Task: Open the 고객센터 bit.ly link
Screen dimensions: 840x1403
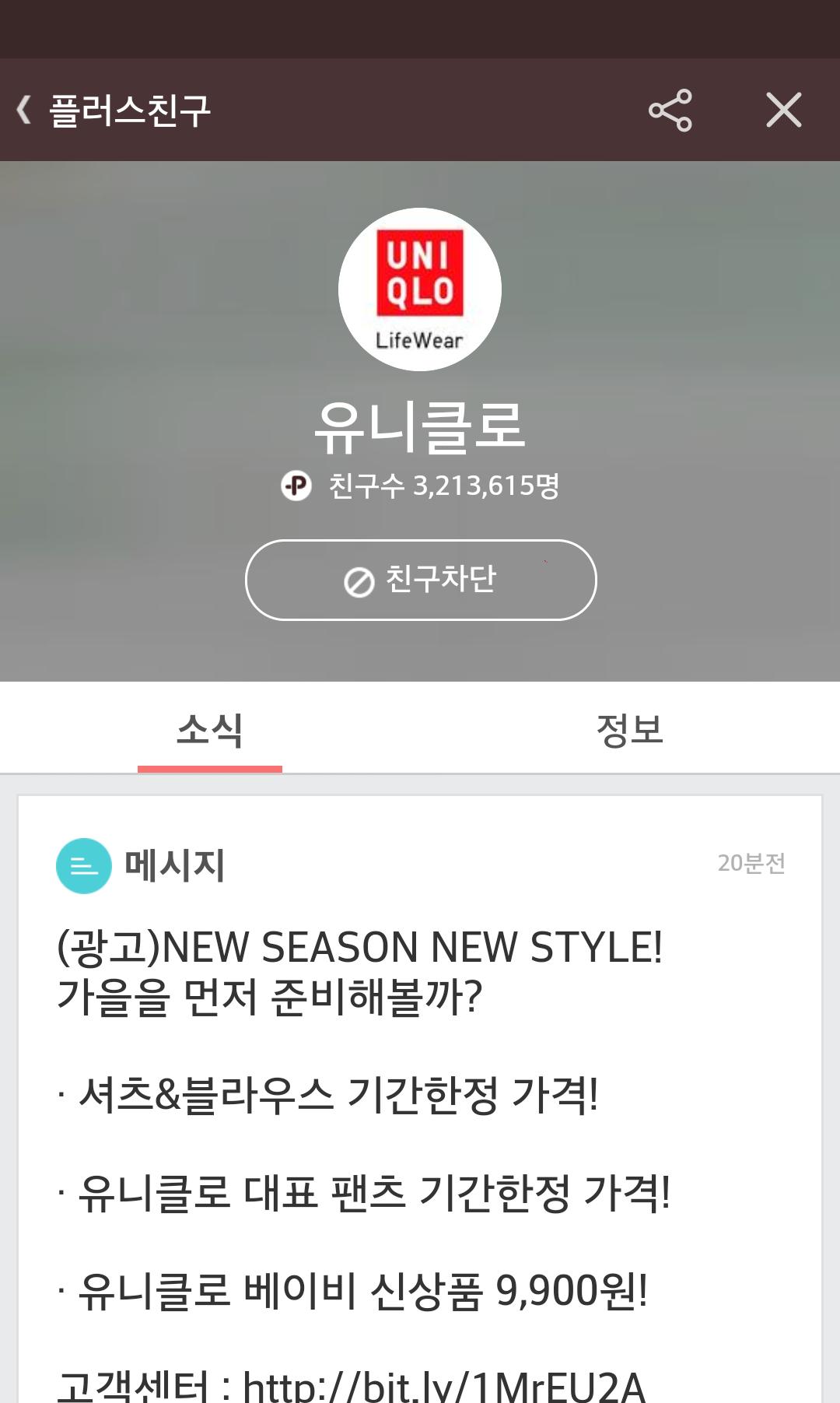Action: pyautogui.click(x=443, y=1387)
